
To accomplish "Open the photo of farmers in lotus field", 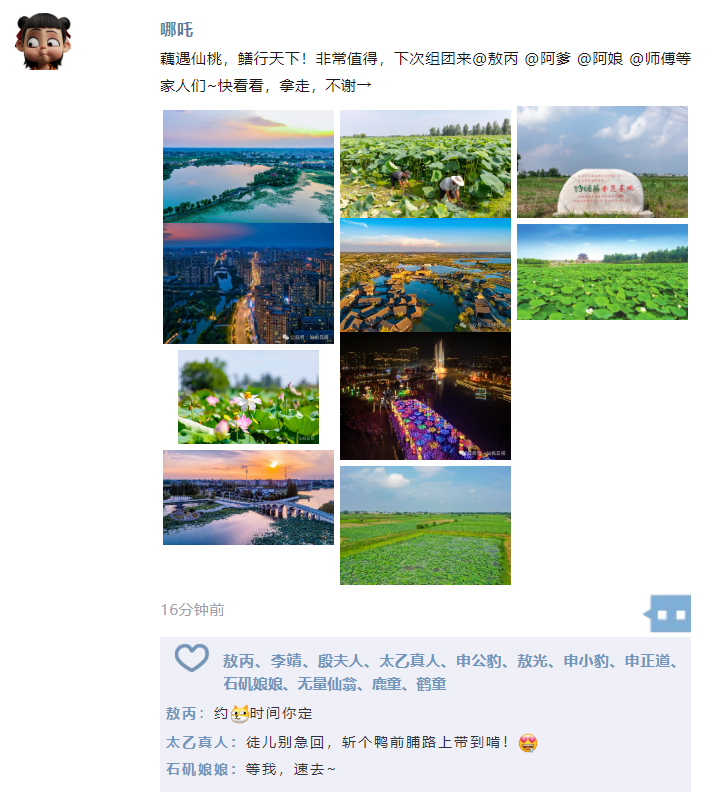I will click(425, 163).
